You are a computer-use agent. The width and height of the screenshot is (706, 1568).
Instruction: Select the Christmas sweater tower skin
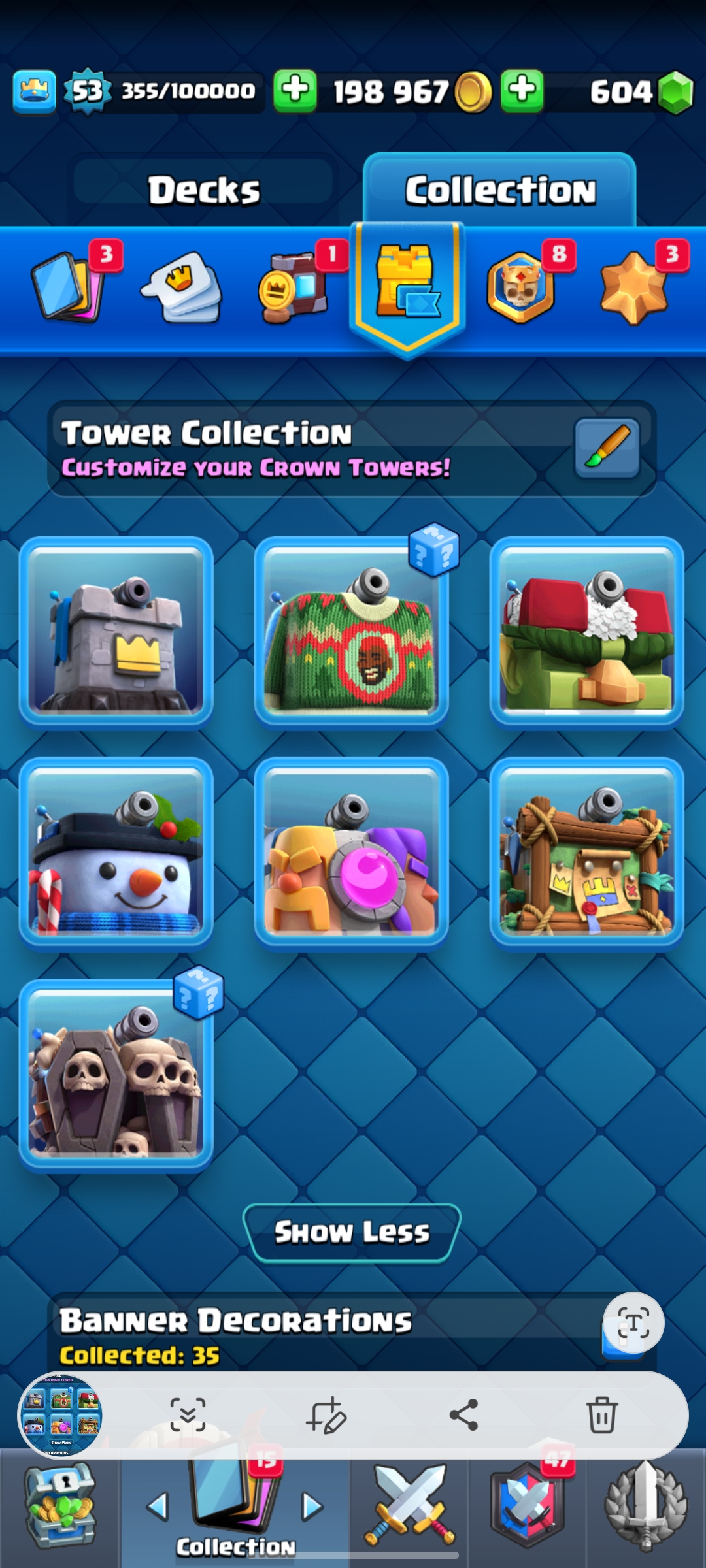pyautogui.click(x=352, y=632)
